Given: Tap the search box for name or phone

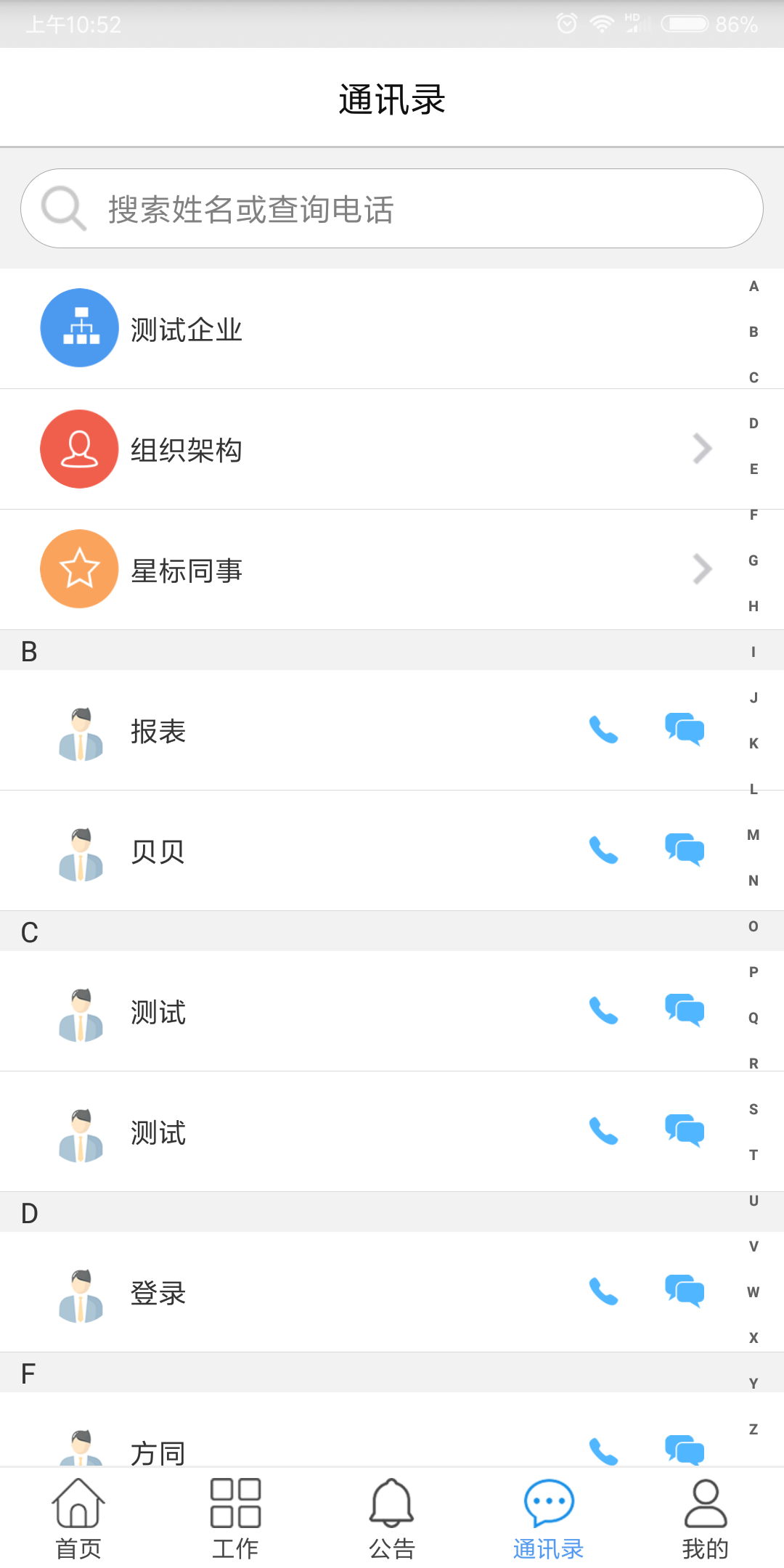Looking at the screenshot, I should click(x=392, y=209).
